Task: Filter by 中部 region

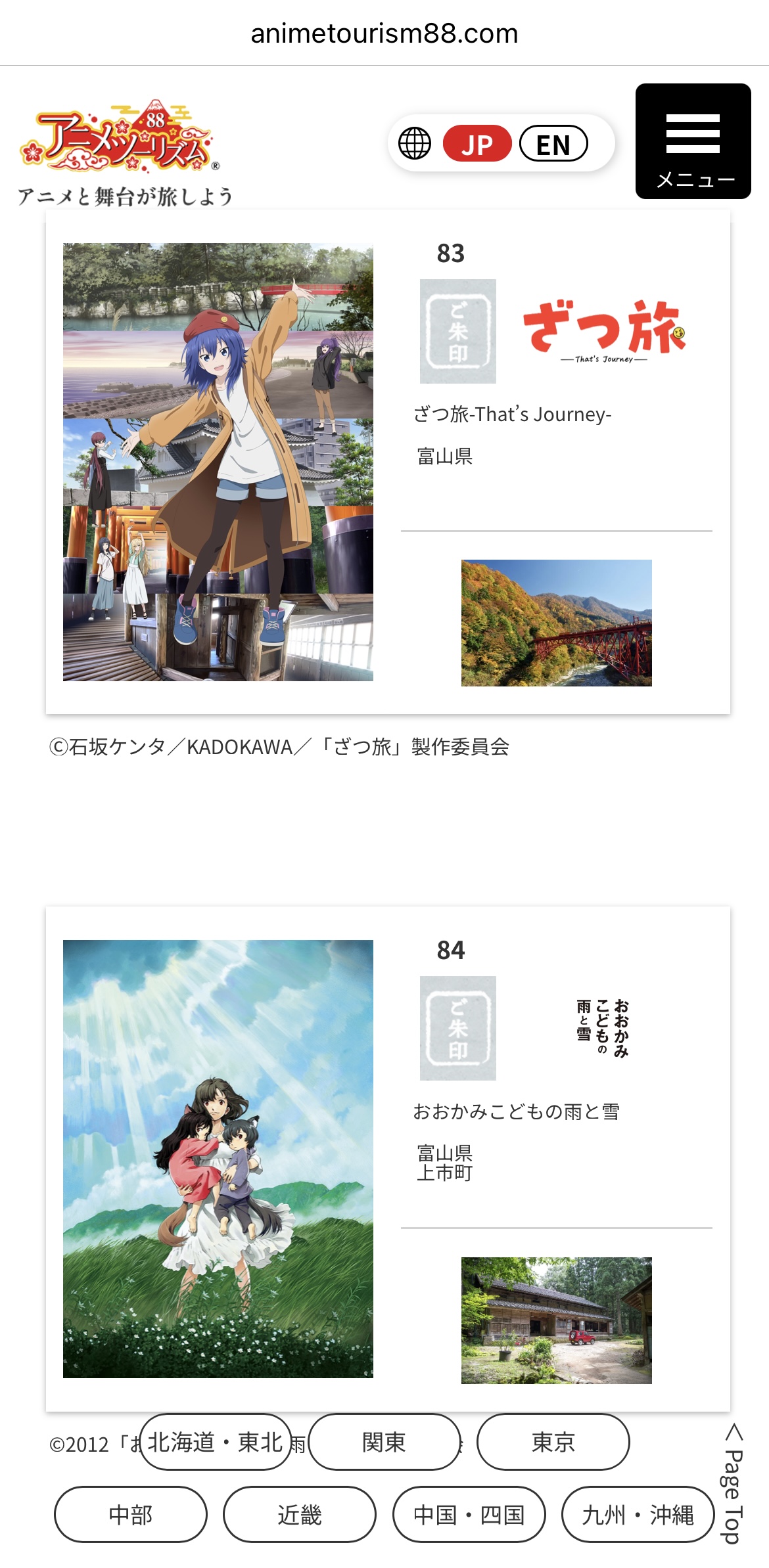Action: (130, 1515)
